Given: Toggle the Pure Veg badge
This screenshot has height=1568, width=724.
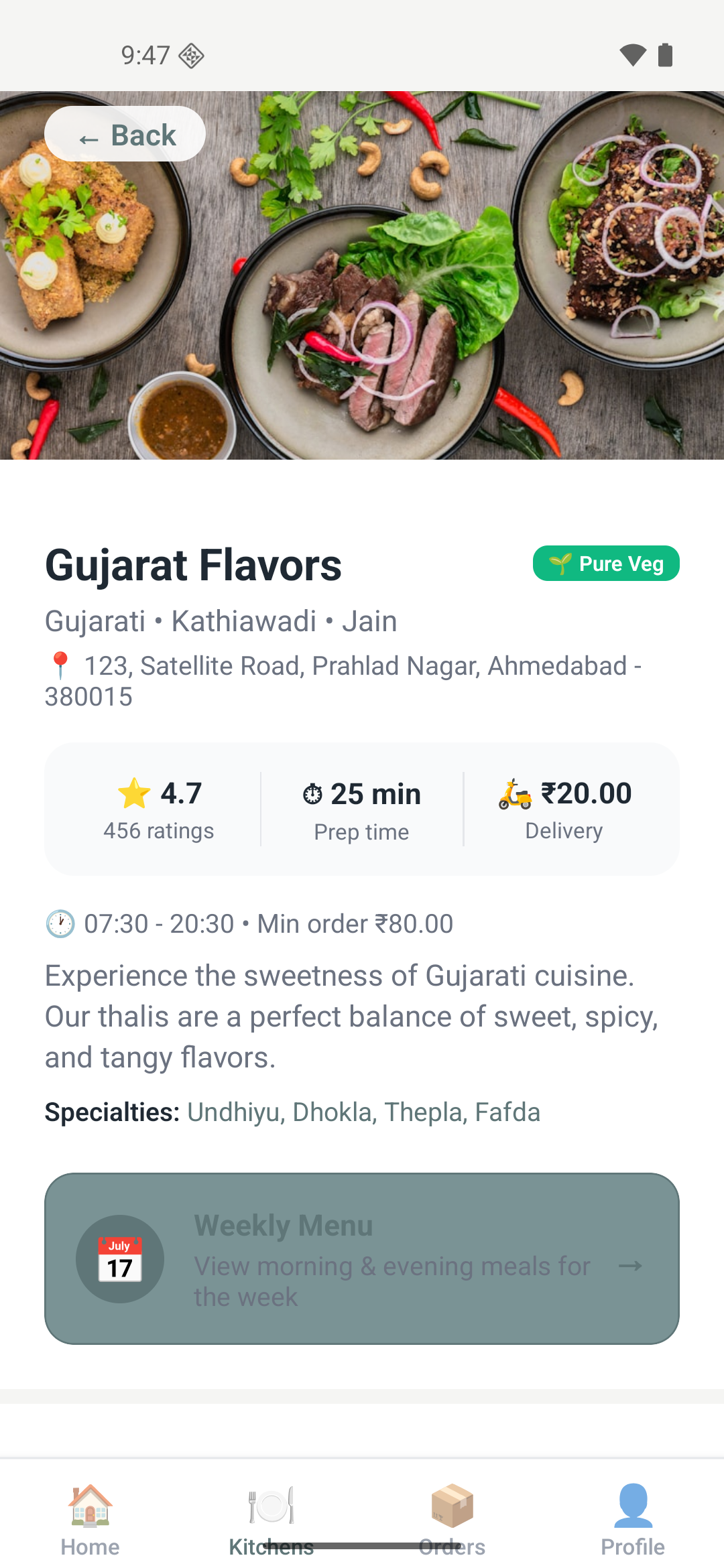Looking at the screenshot, I should click(x=605, y=564).
